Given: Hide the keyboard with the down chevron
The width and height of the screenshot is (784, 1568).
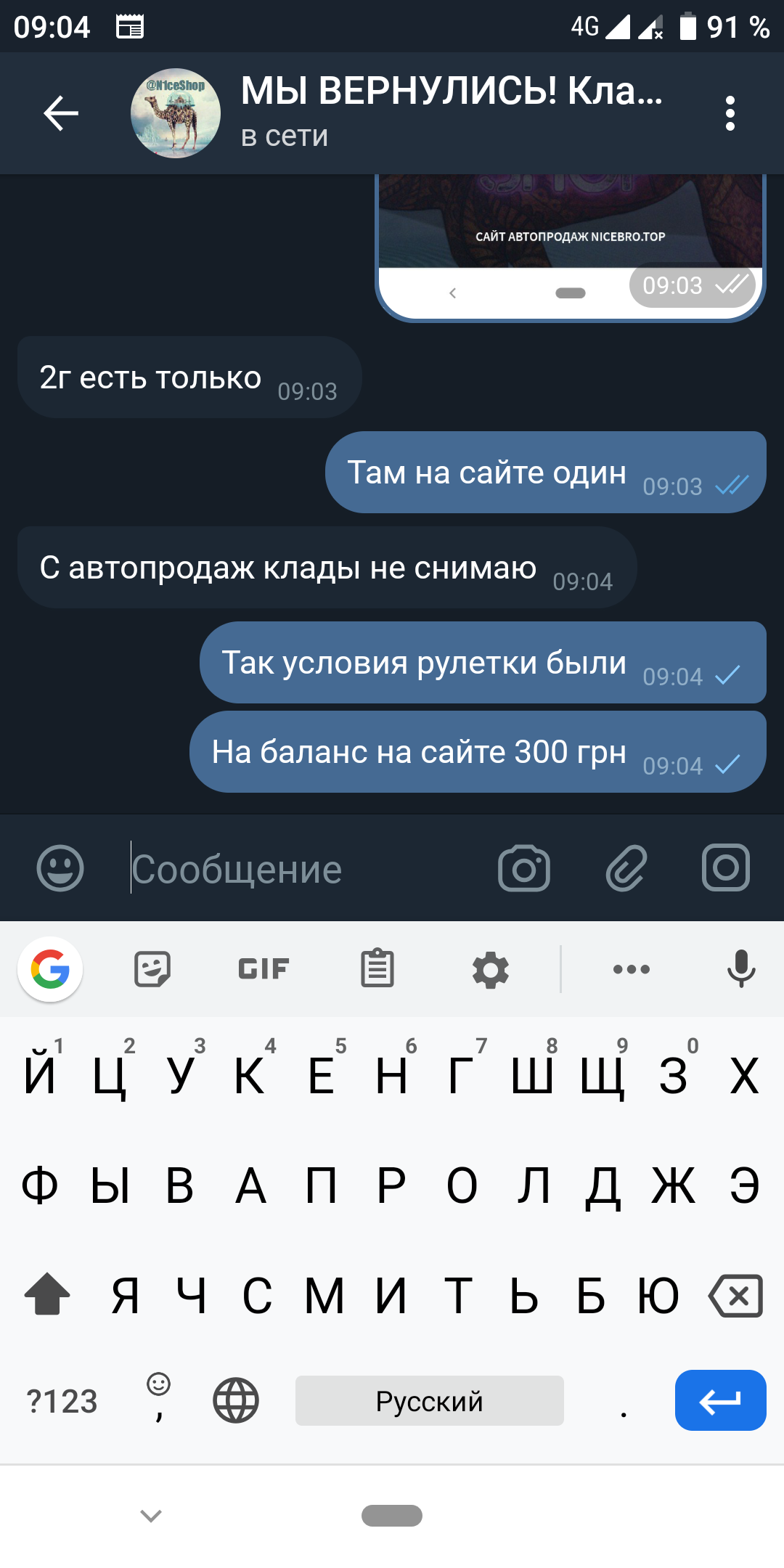Looking at the screenshot, I should 151,1516.
